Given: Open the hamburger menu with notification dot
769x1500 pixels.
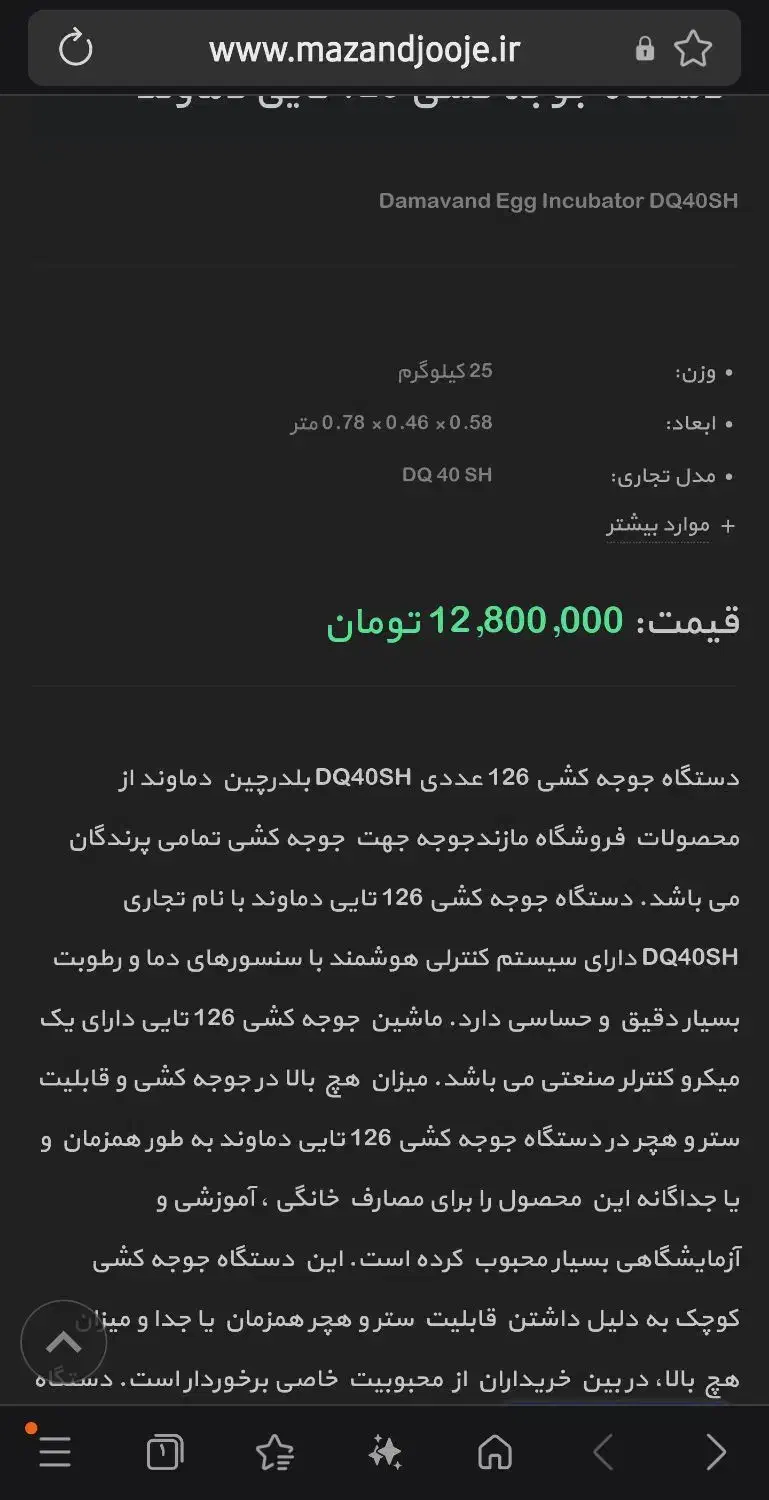Looking at the screenshot, I should pyautogui.click(x=55, y=1452).
